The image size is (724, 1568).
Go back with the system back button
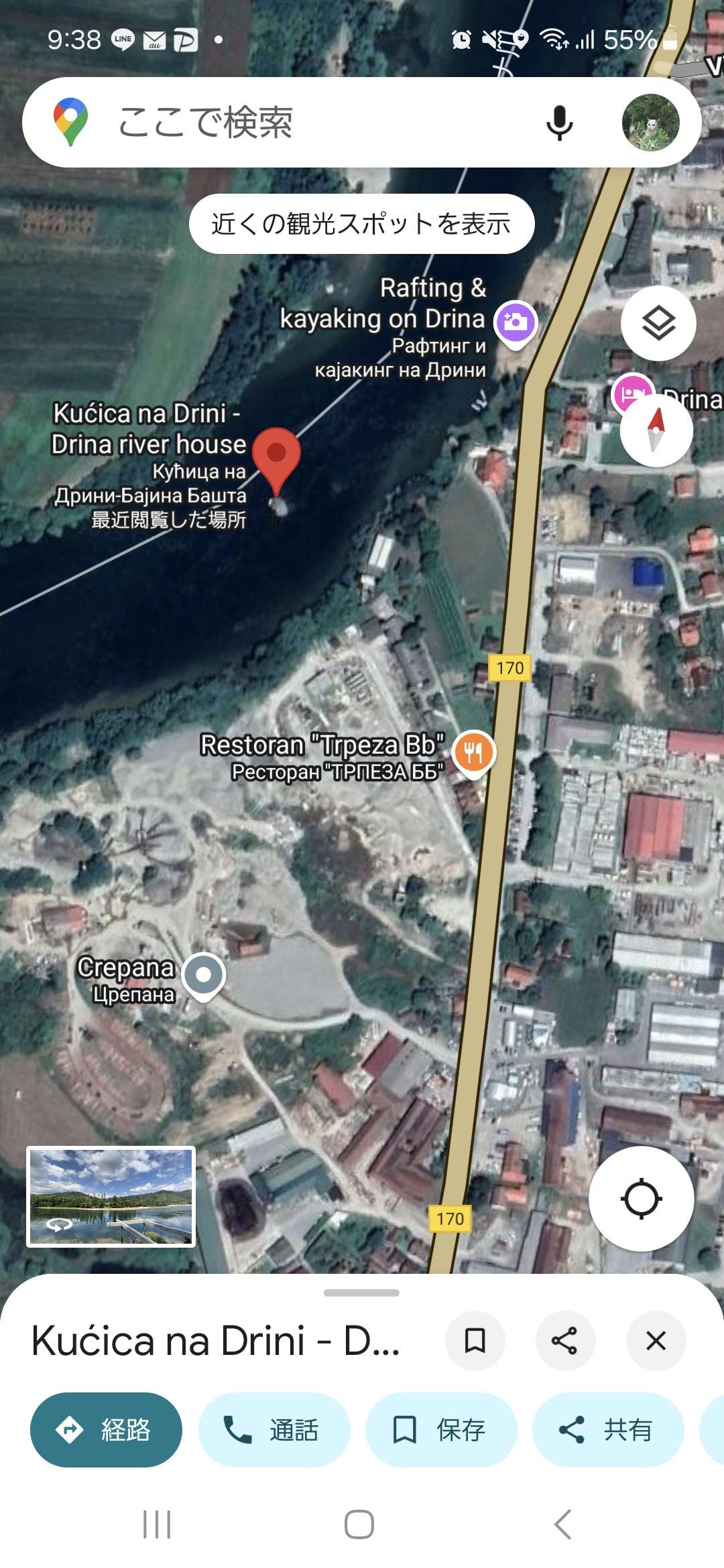[563, 1524]
